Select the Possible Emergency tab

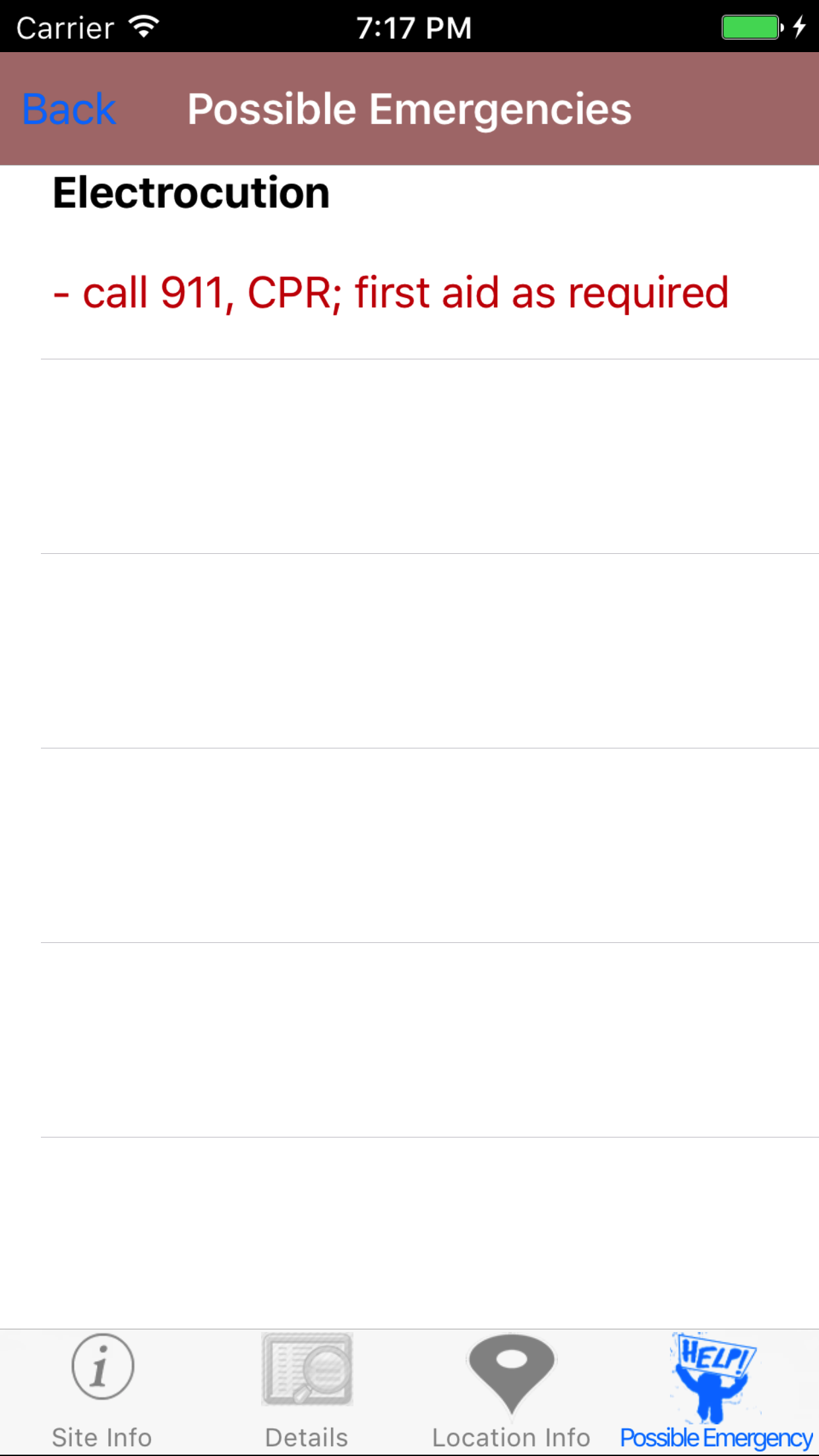click(x=715, y=1391)
